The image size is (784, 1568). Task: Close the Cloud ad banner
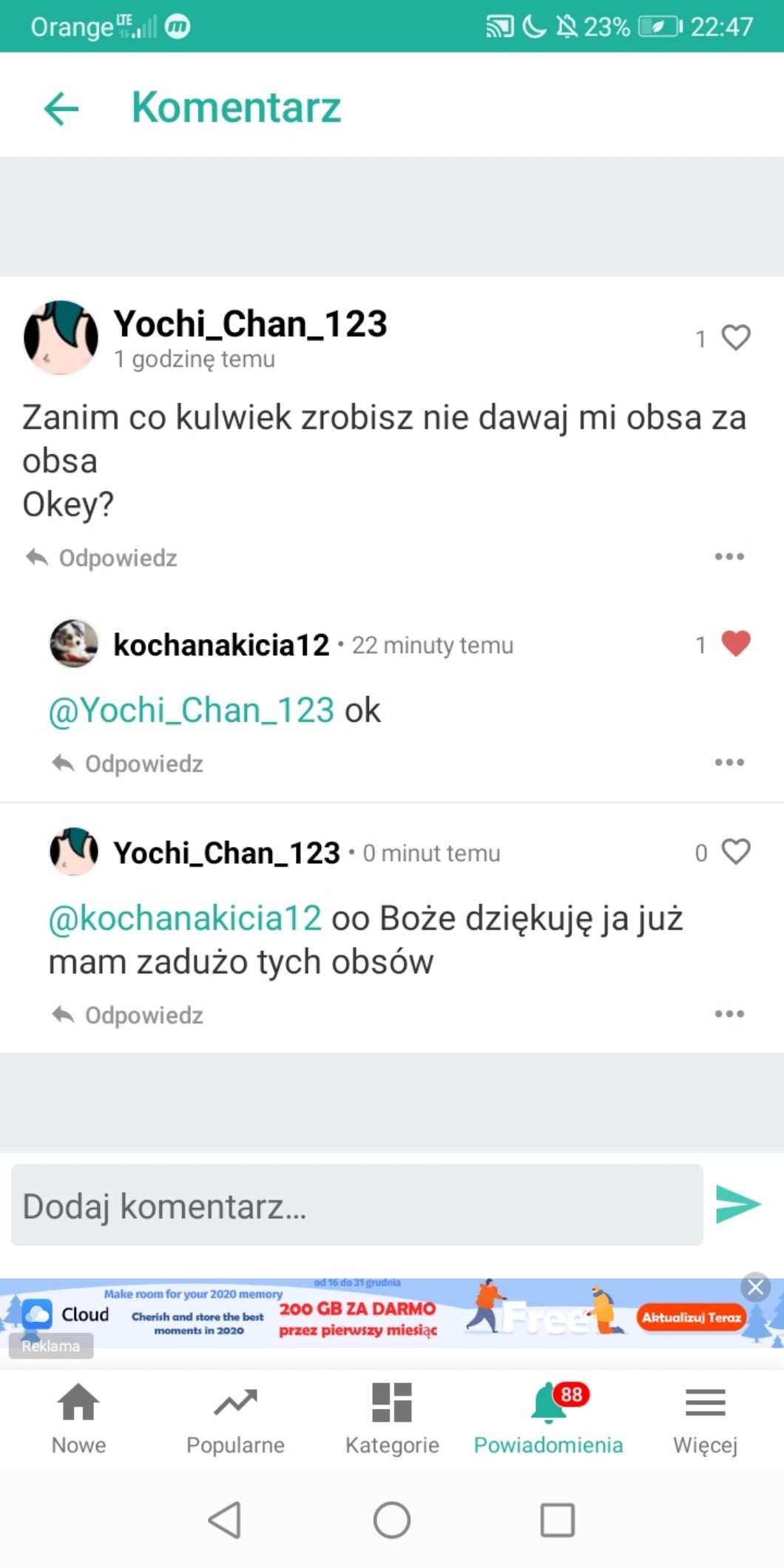755,1288
